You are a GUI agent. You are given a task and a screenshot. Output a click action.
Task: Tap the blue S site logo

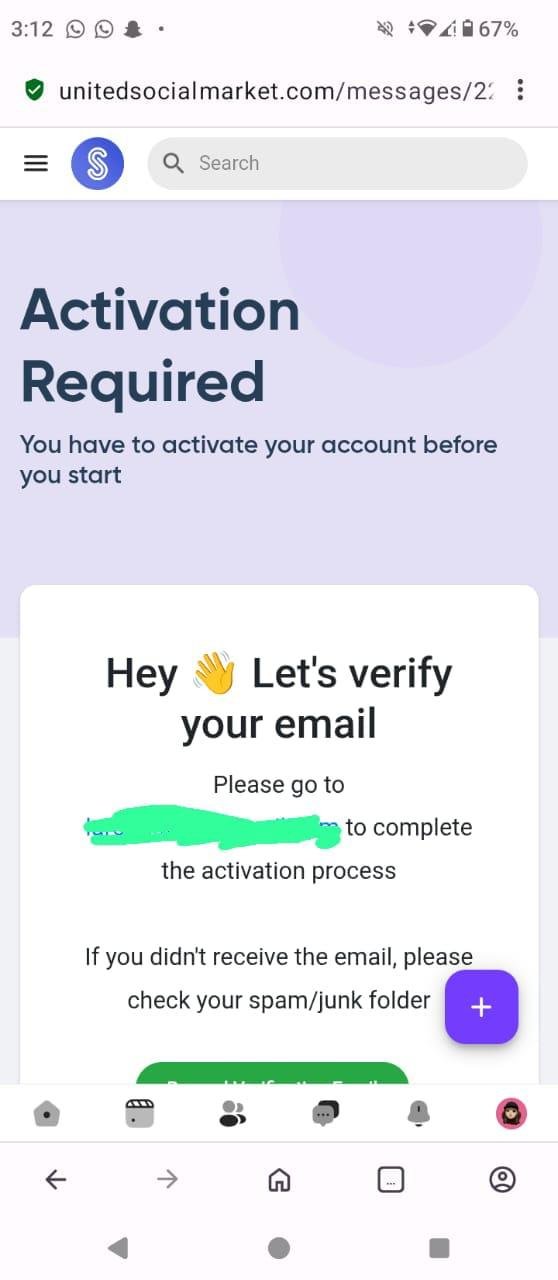point(98,163)
